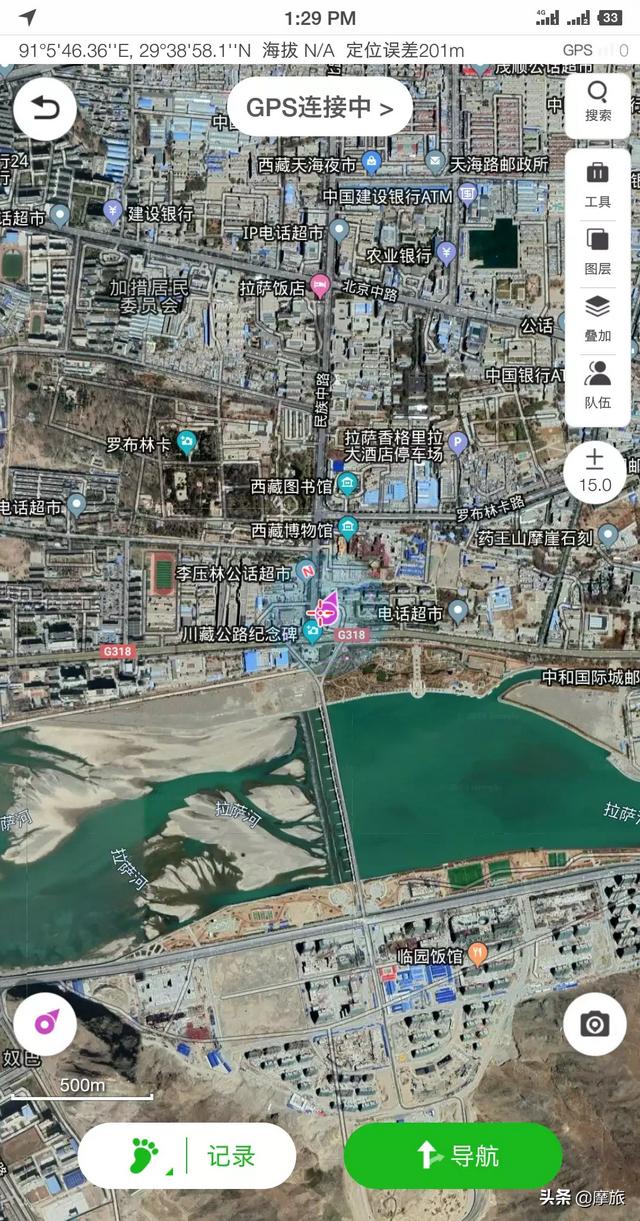Select 叠加 overlay option

pyautogui.click(x=598, y=319)
